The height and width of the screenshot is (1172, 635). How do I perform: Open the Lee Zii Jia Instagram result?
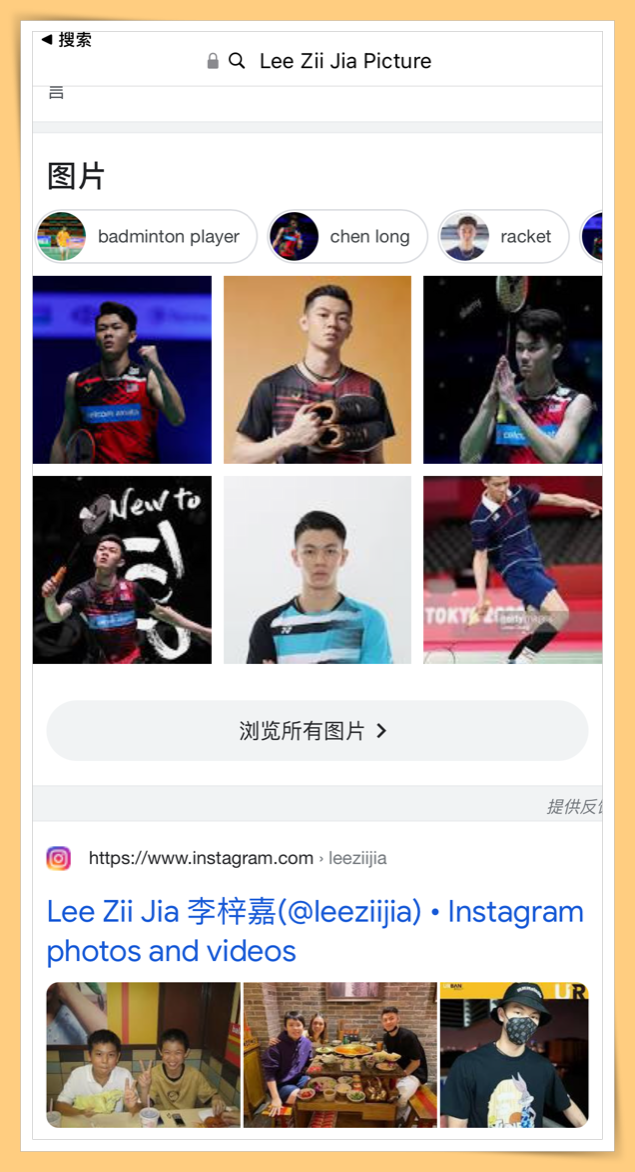(x=315, y=931)
